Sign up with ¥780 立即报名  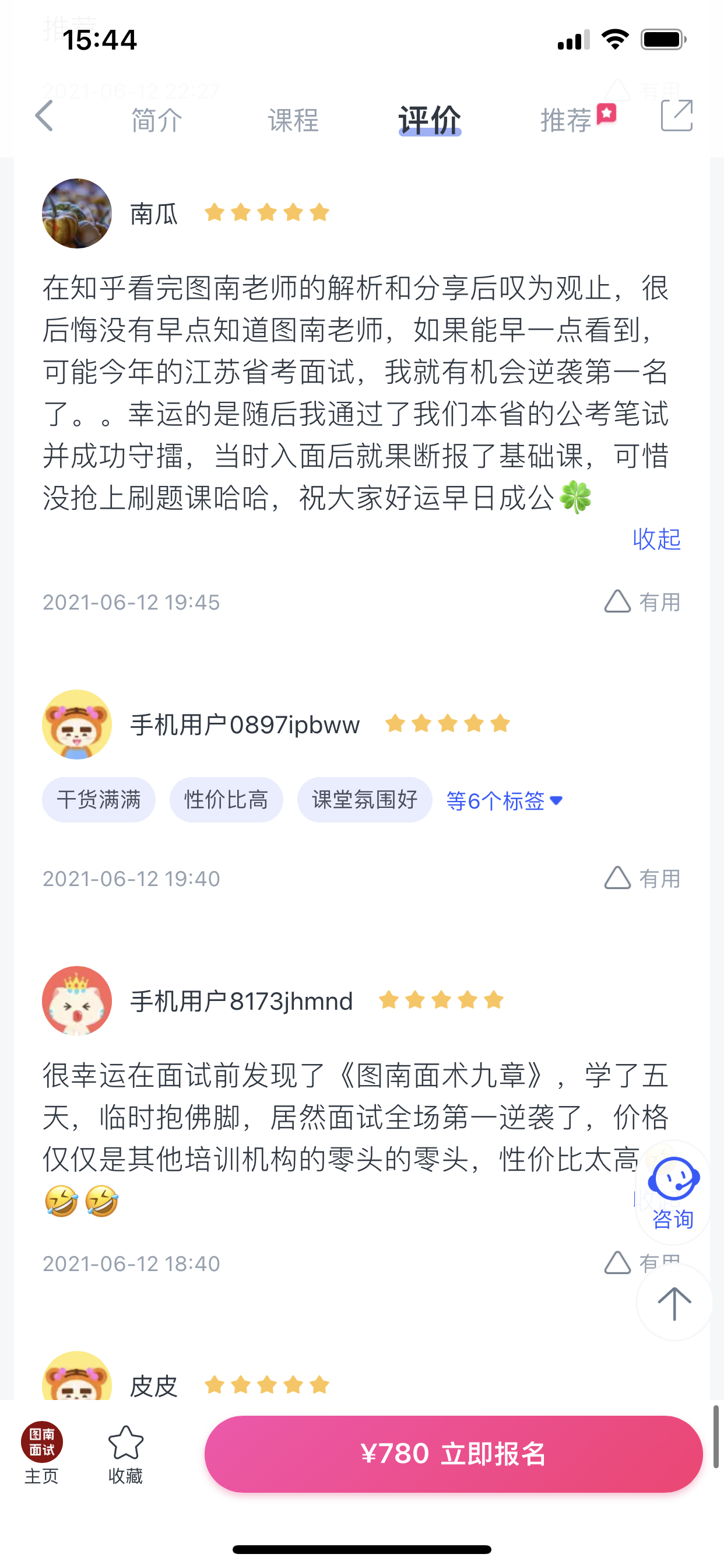(x=454, y=1454)
